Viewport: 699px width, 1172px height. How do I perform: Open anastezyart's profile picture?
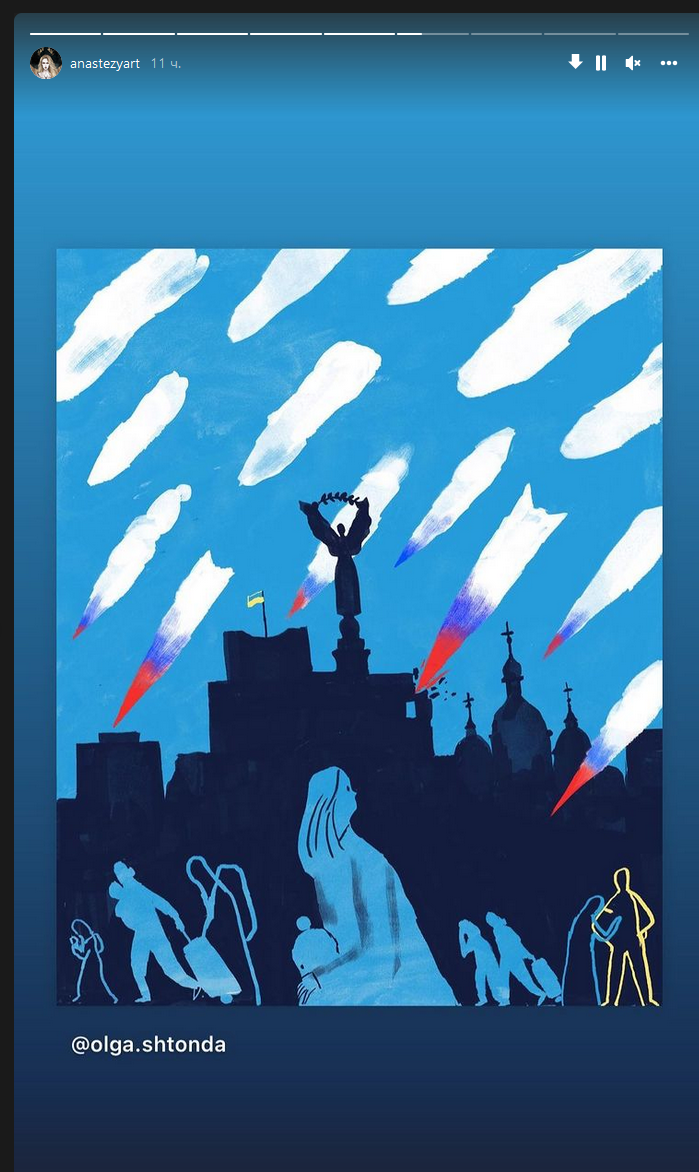46,63
